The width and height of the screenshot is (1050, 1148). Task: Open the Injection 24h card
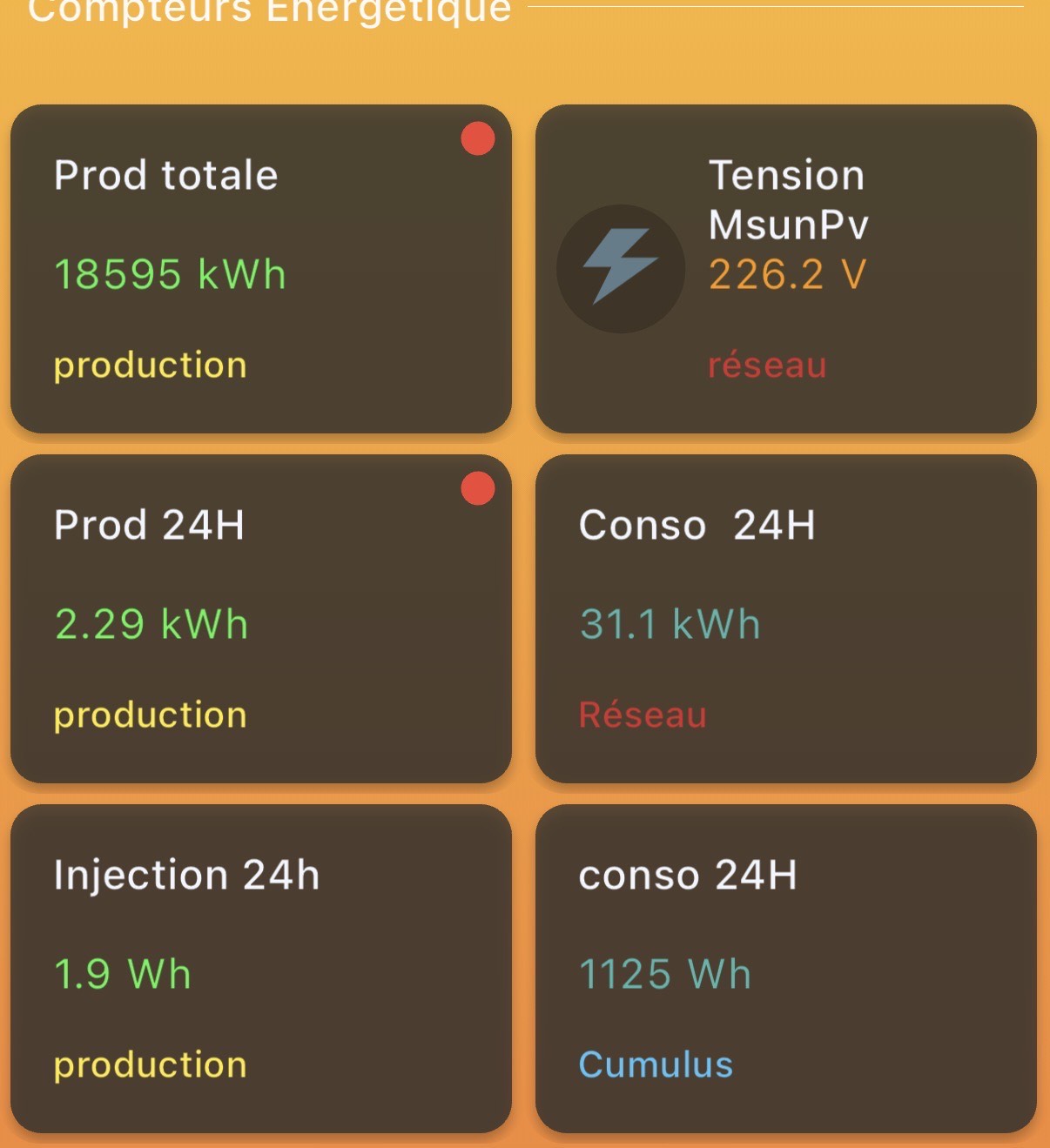260,969
